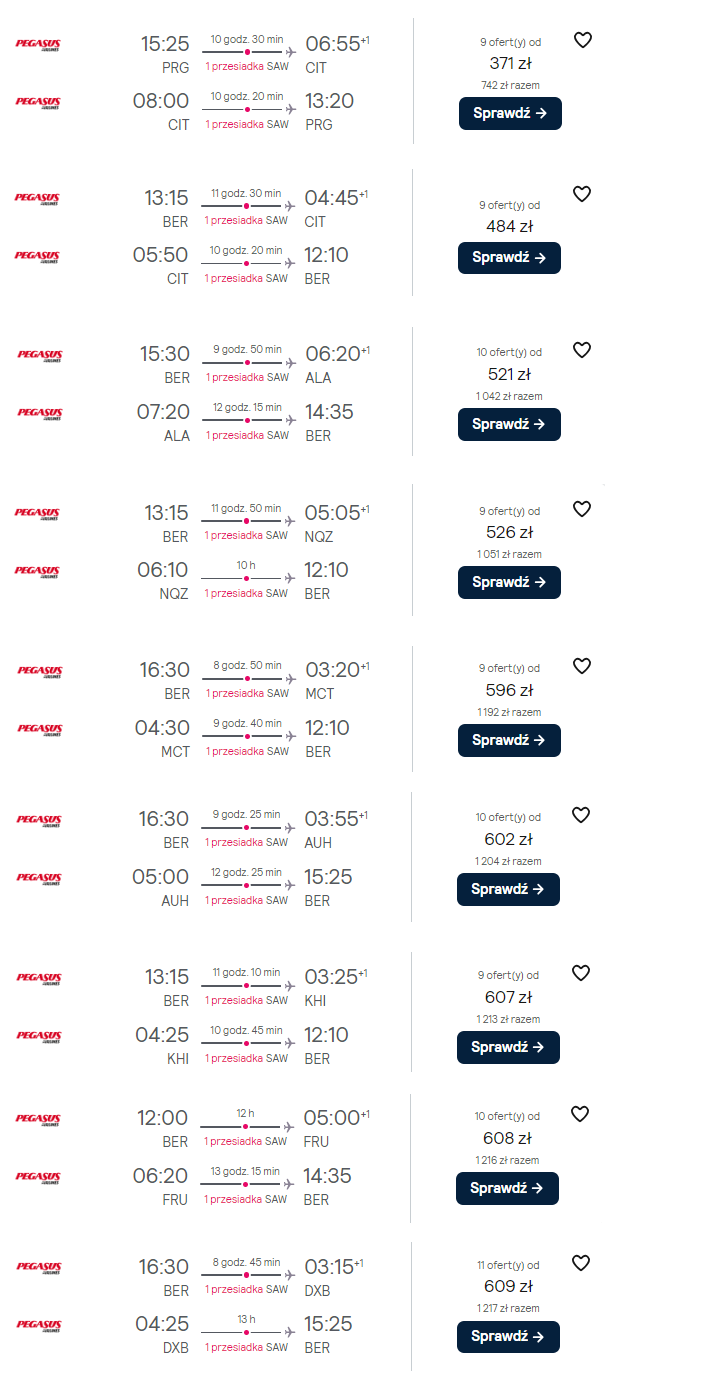Favorite the BER–CIT 484 zł flight
The height and width of the screenshot is (1373, 714).
coord(582,194)
